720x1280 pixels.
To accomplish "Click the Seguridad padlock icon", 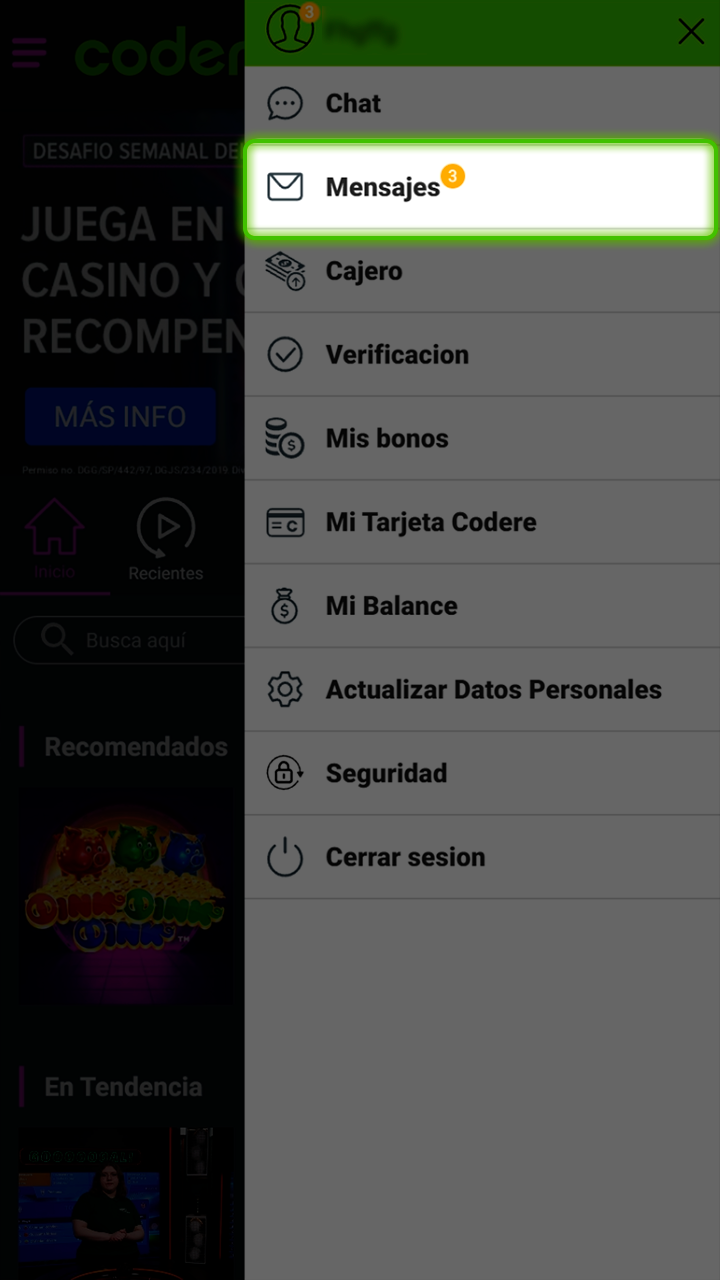I will click(285, 773).
